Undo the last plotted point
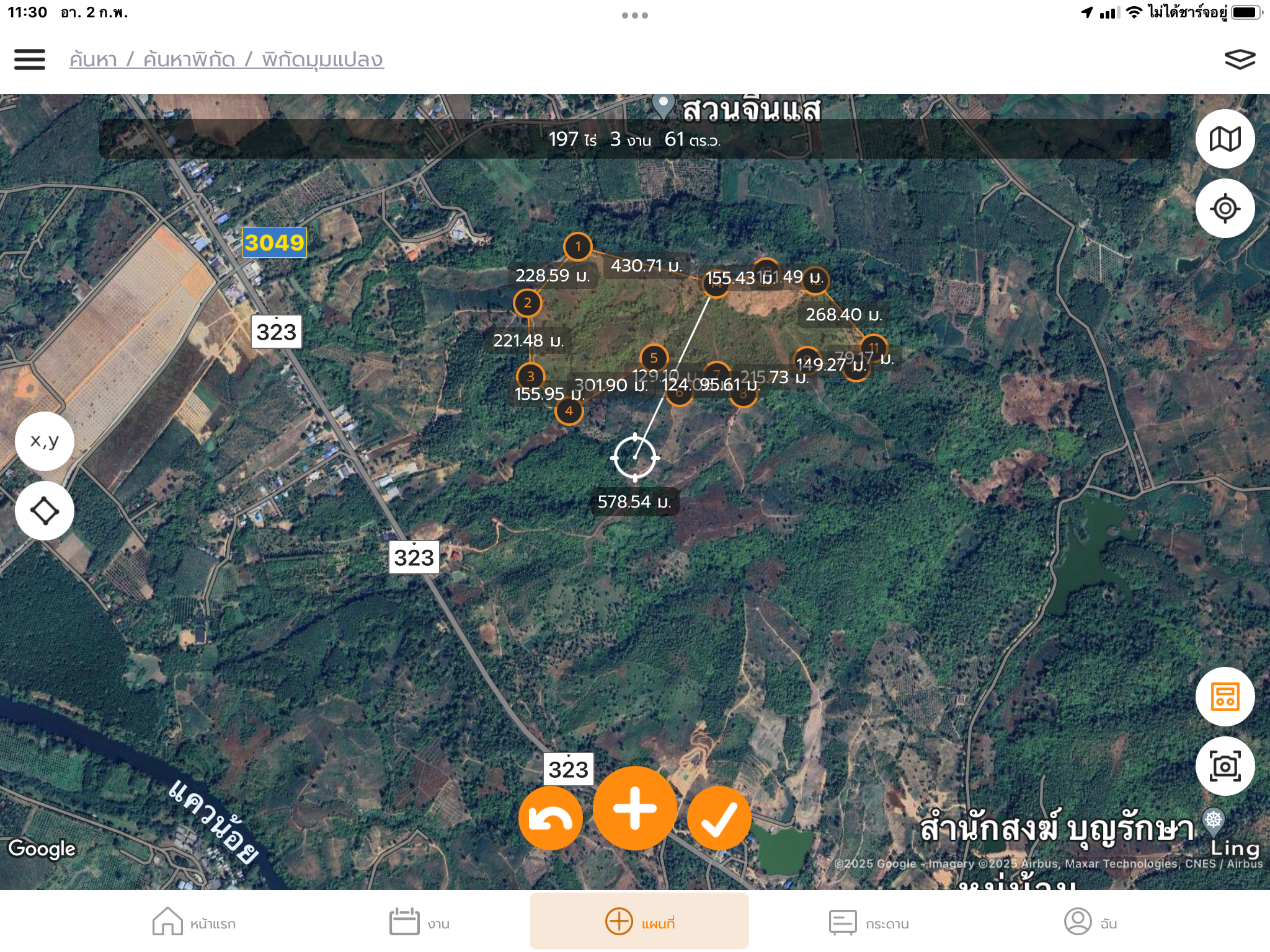 coord(551,819)
